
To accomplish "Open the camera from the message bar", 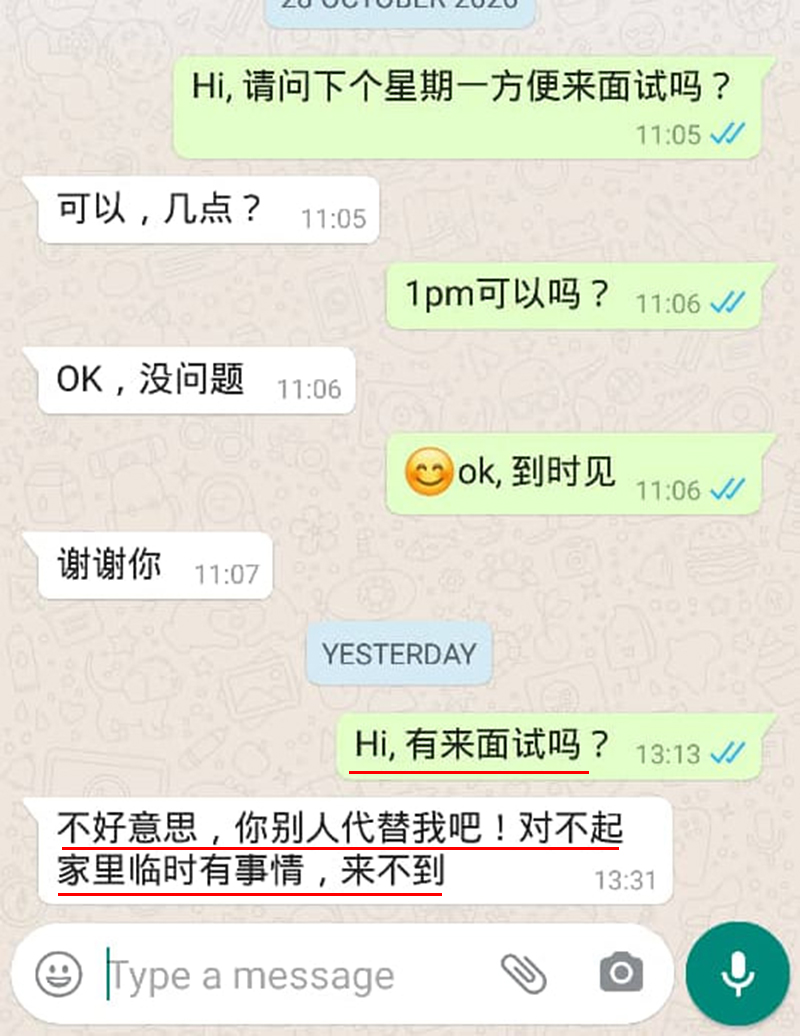I will pyautogui.click(x=621, y=972).
